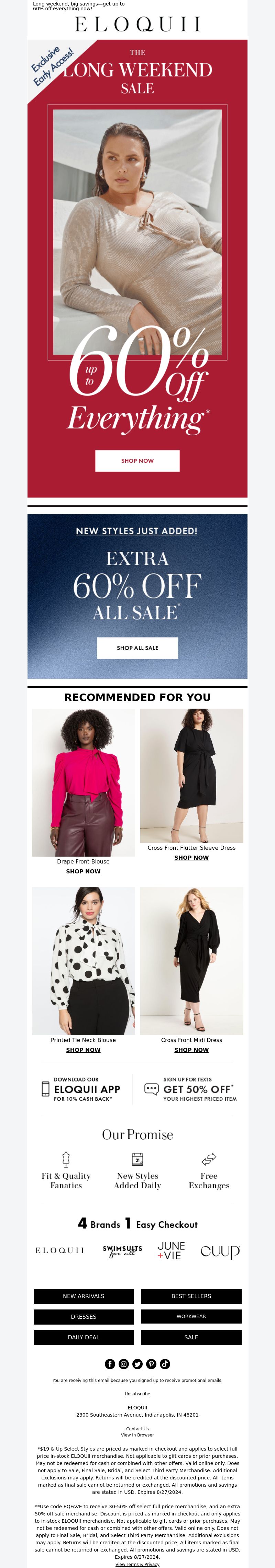Open Download ELOQUII App banner
Viewport: 275px width, 1568px height.
tap(81, 1089)
